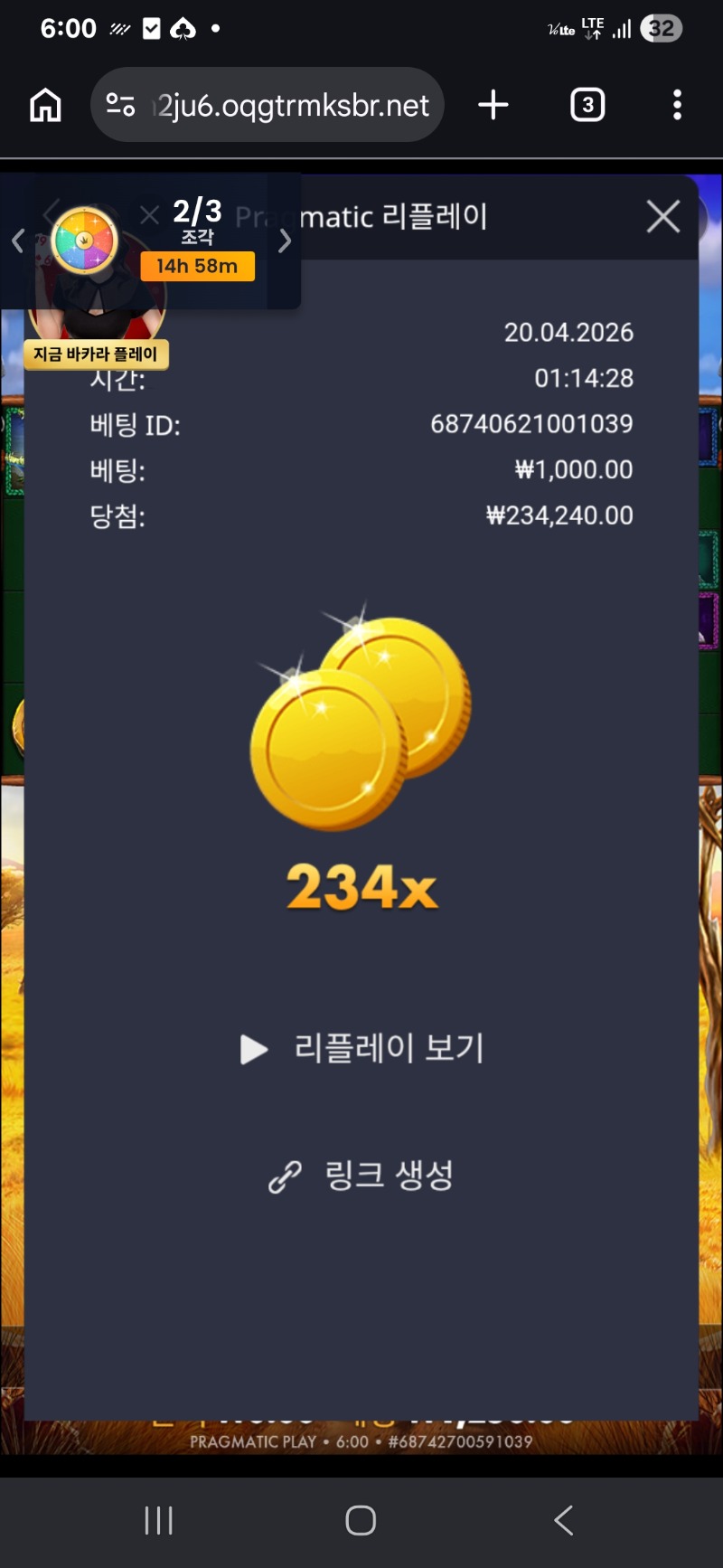Viewport: 723px width, 1568px height.
Task: Open the spin wheel puzzle piece promo
Action: (86, 241)
